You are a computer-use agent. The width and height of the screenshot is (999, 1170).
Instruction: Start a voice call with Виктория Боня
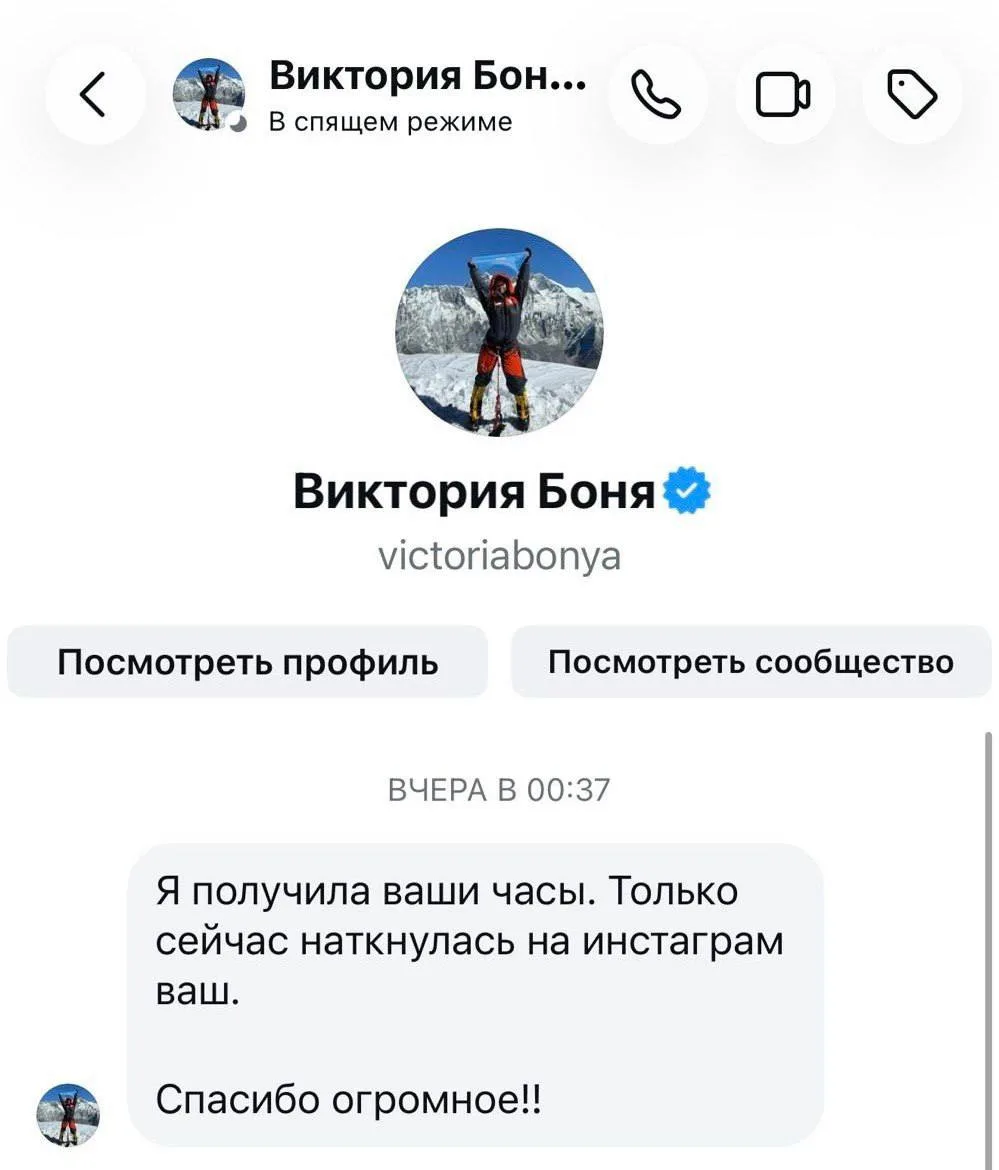(656, 95)
